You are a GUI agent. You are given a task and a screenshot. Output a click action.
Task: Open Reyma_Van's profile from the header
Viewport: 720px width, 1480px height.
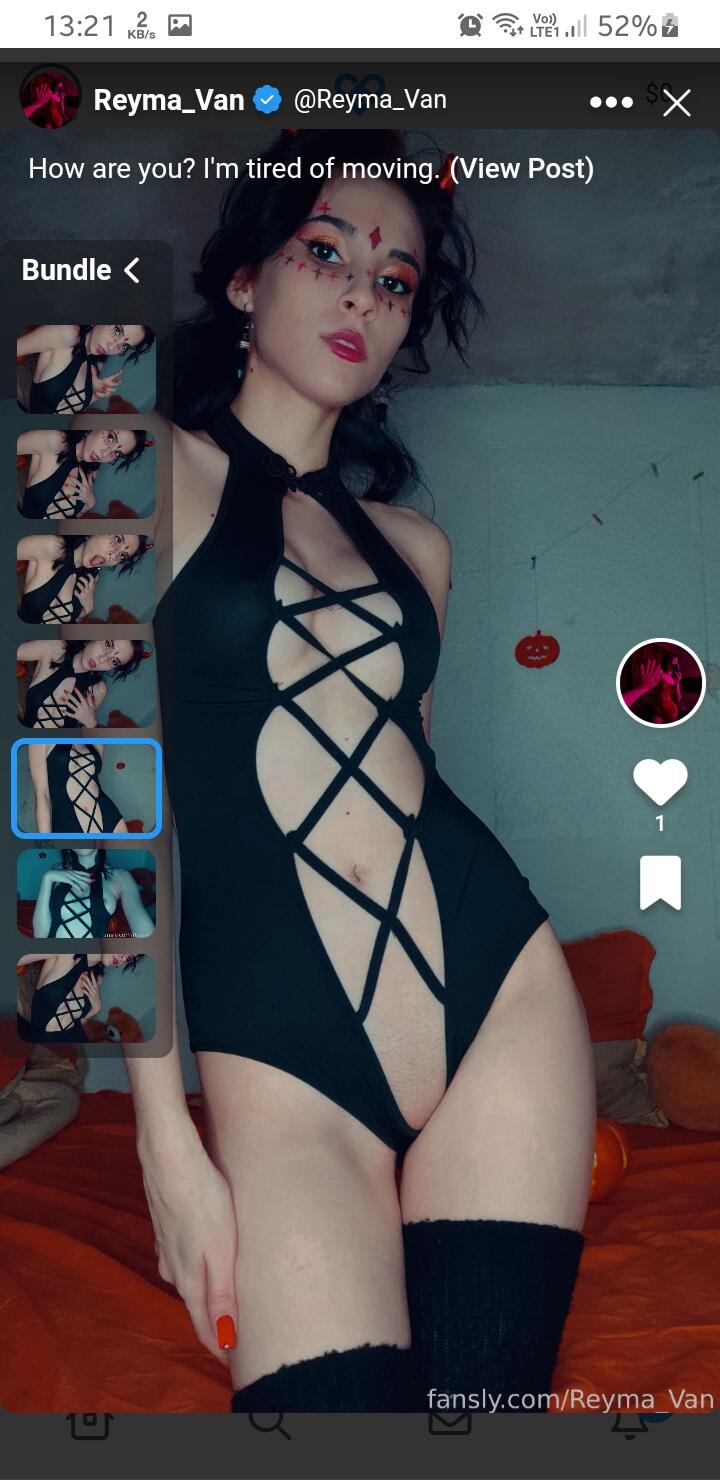click(168, 100)
